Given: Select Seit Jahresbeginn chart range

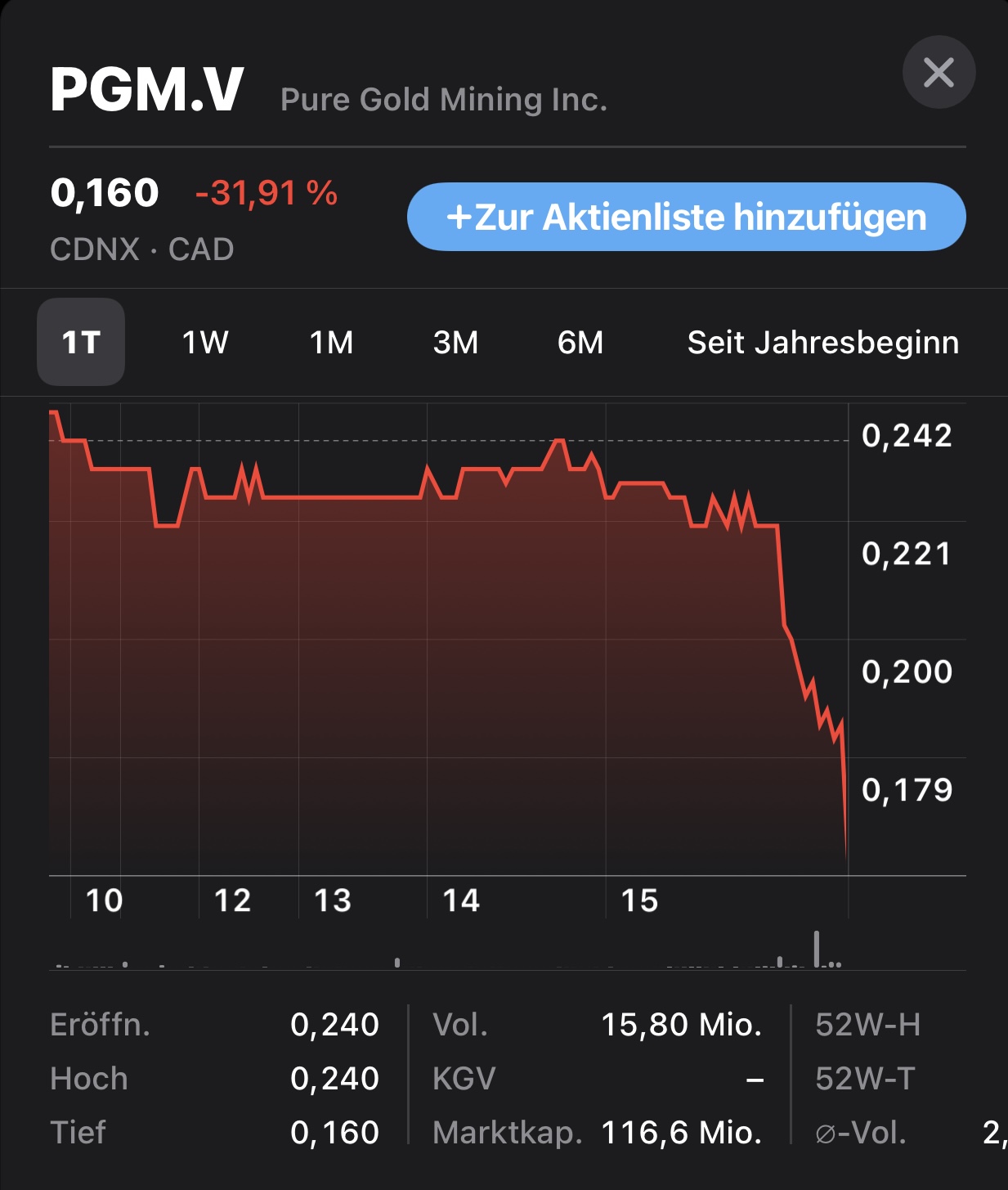Looking at the screenshot, I should pos(822,343).
